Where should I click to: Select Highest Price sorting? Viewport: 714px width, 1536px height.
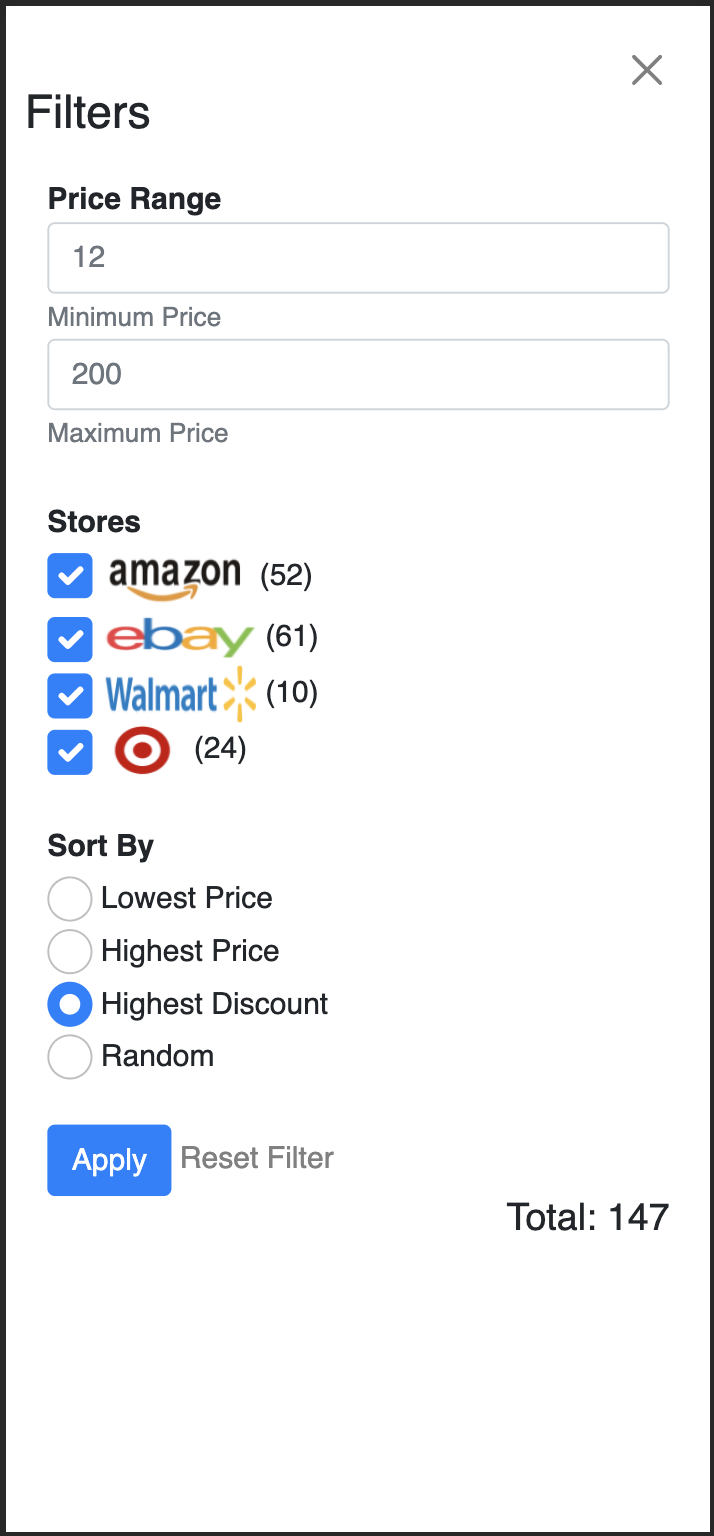pyautogui.click(x=70, y=952)
